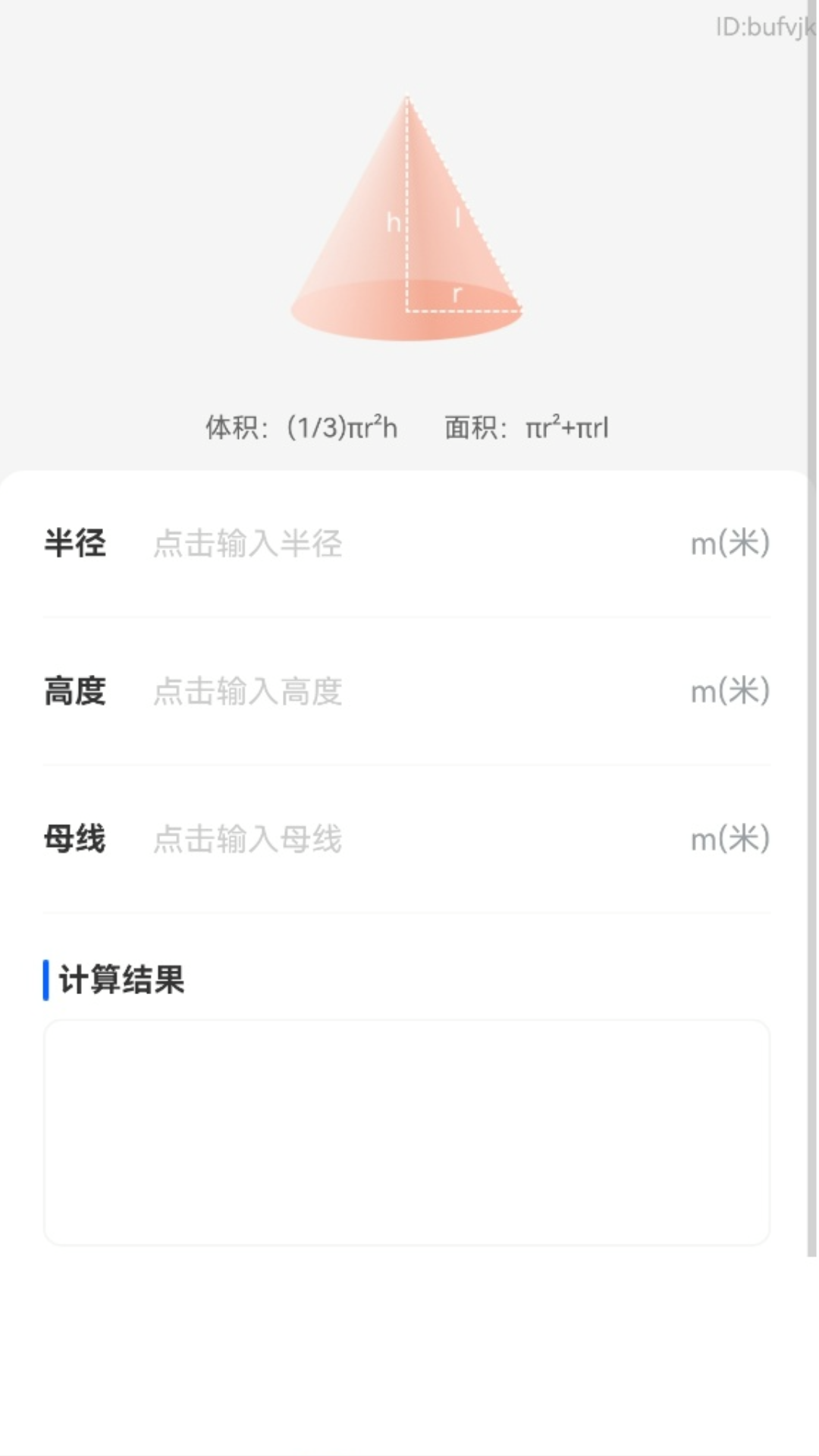
Task: Click the empty calculation result box
Action: point(407,1130)
